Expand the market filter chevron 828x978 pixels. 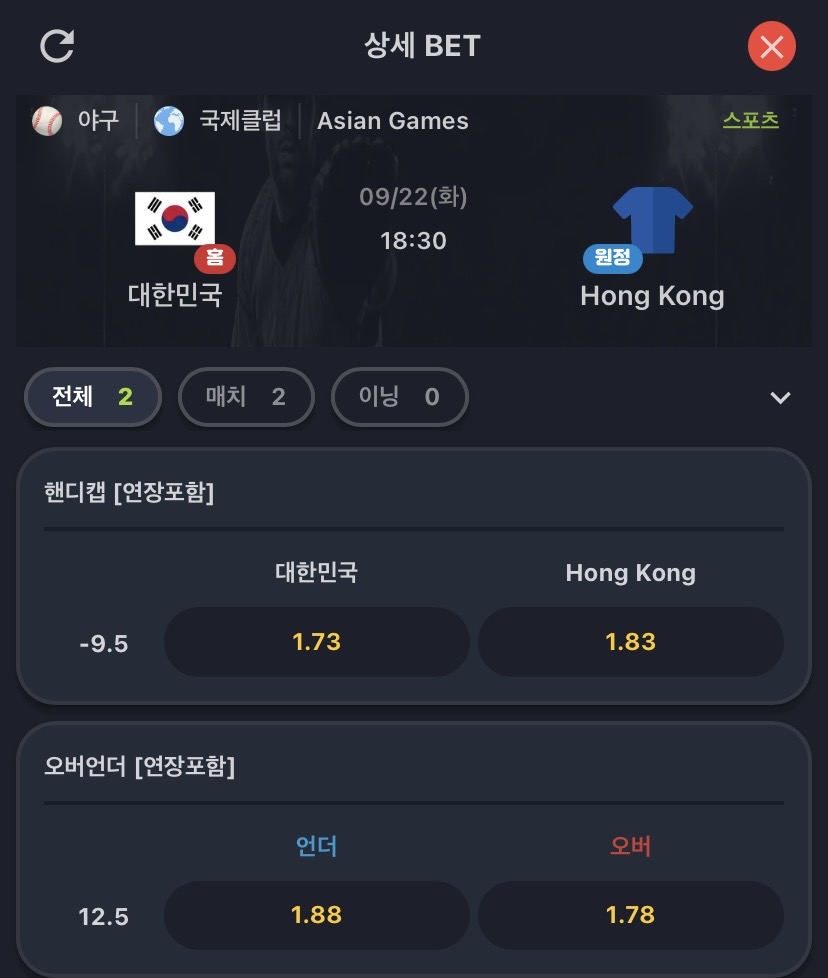(780, 397)
